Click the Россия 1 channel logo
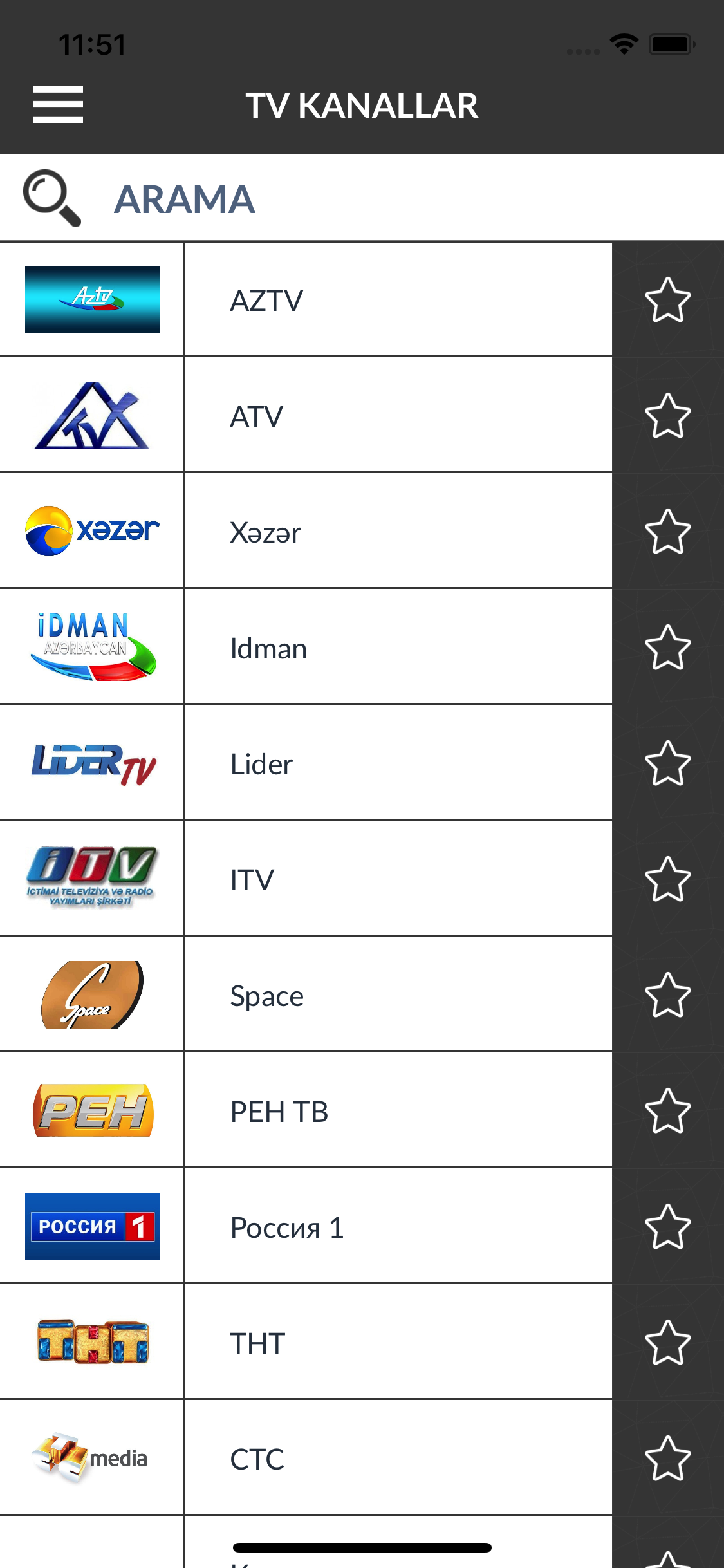 pyautogui.click(x=93, y=1227)
